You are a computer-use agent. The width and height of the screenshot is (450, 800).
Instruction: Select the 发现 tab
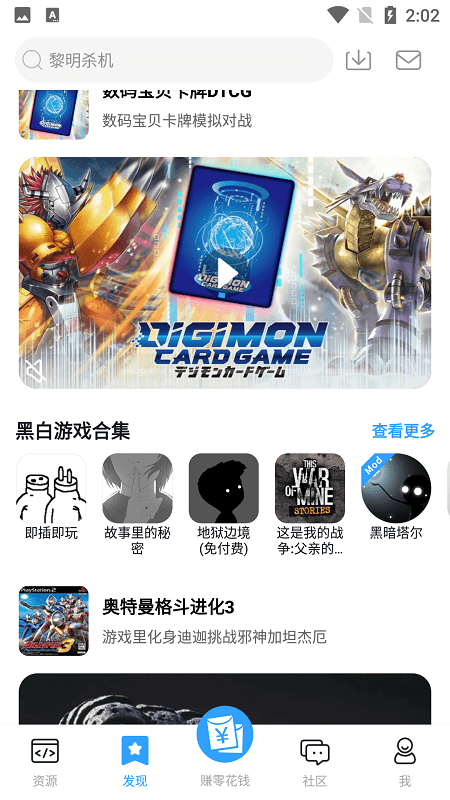[135, 762]
